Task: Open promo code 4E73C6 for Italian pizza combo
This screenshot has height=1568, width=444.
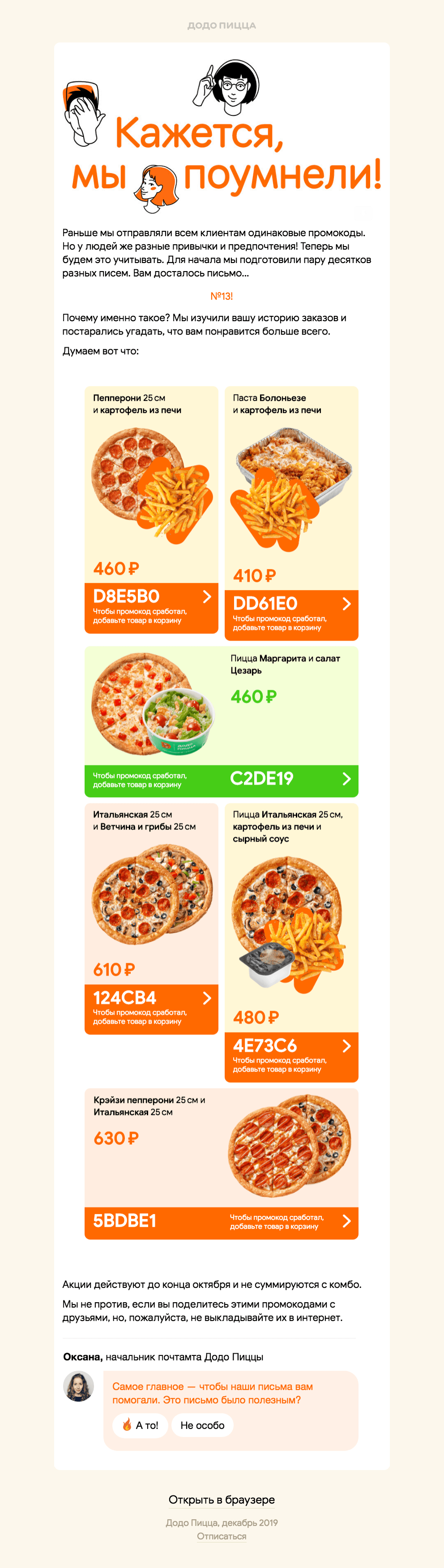Action: [291, 1056]
